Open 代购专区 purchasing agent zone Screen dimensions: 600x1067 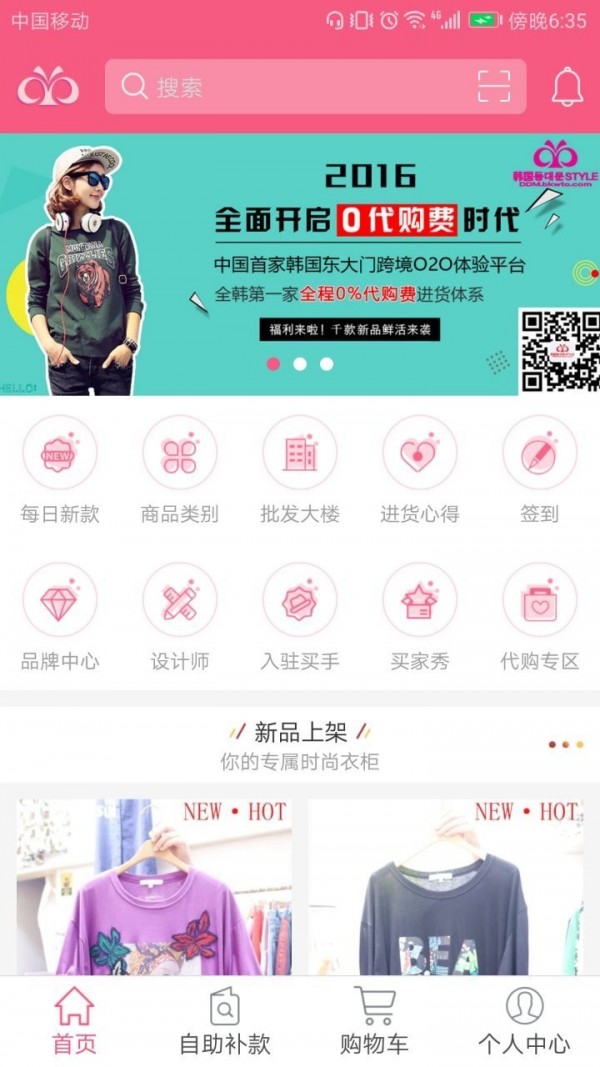click(x=539, y=617)
